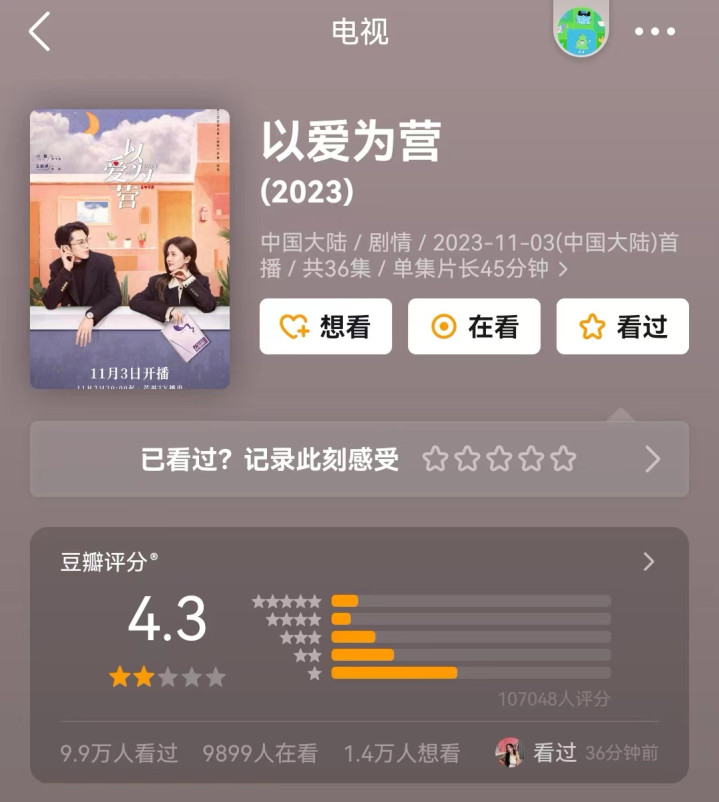Image resolution: width=719 pixels, height=802 pixels.
Task: Open the 豆瓣评分 details chevron
Action: coord(648,561)
